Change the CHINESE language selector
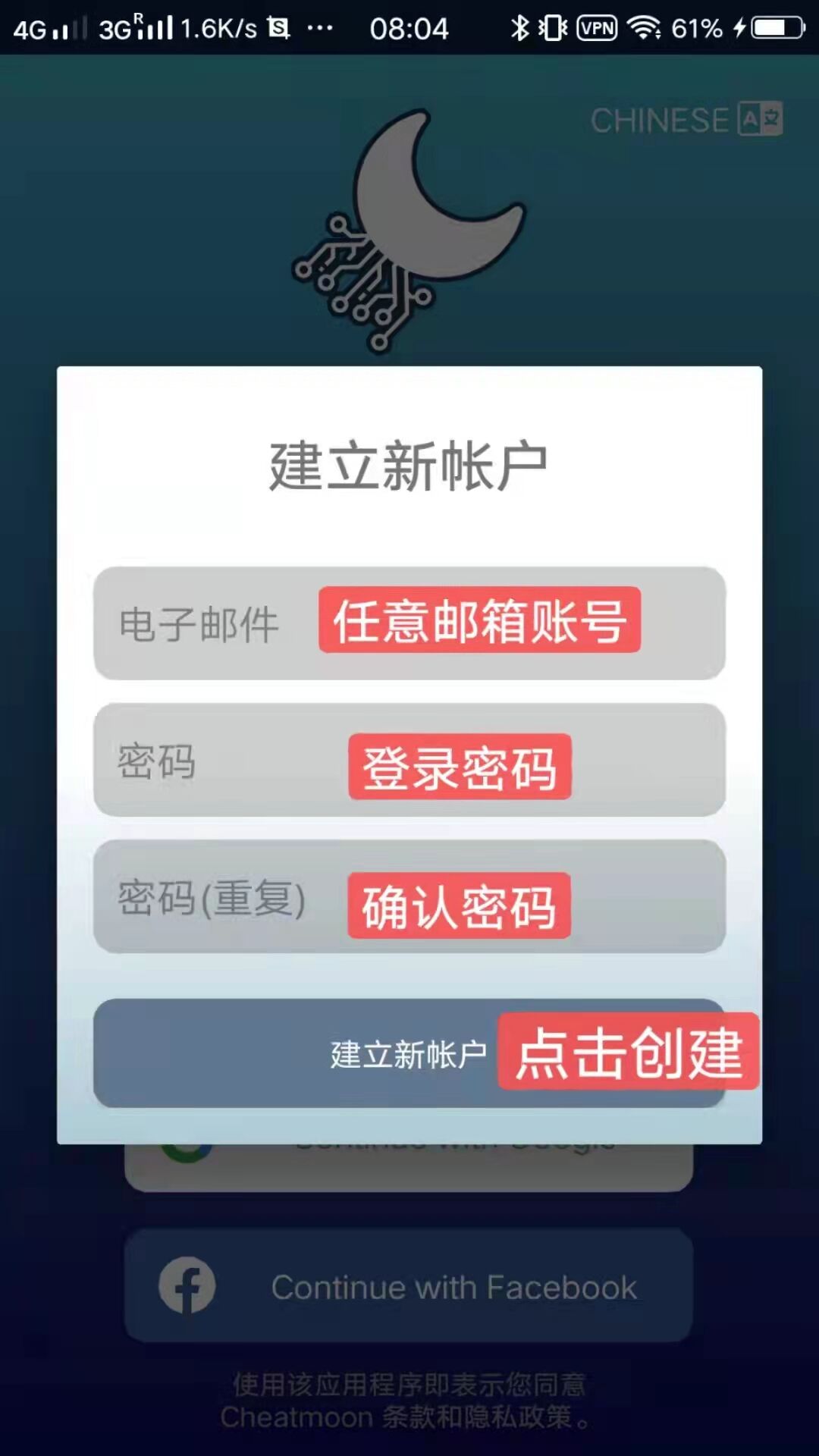This screenshot has height=1456, width=819. (686, 121)
